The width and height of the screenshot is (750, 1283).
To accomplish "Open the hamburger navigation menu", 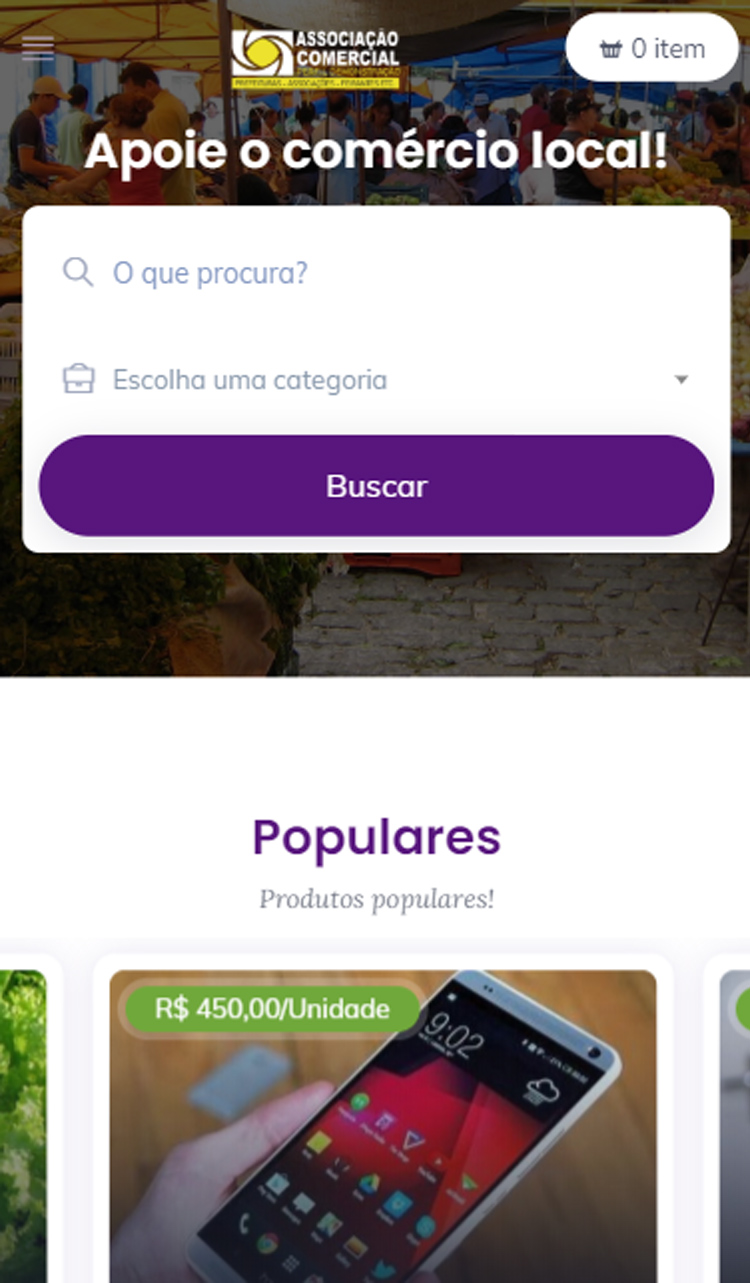I will [x=38, y=48].
